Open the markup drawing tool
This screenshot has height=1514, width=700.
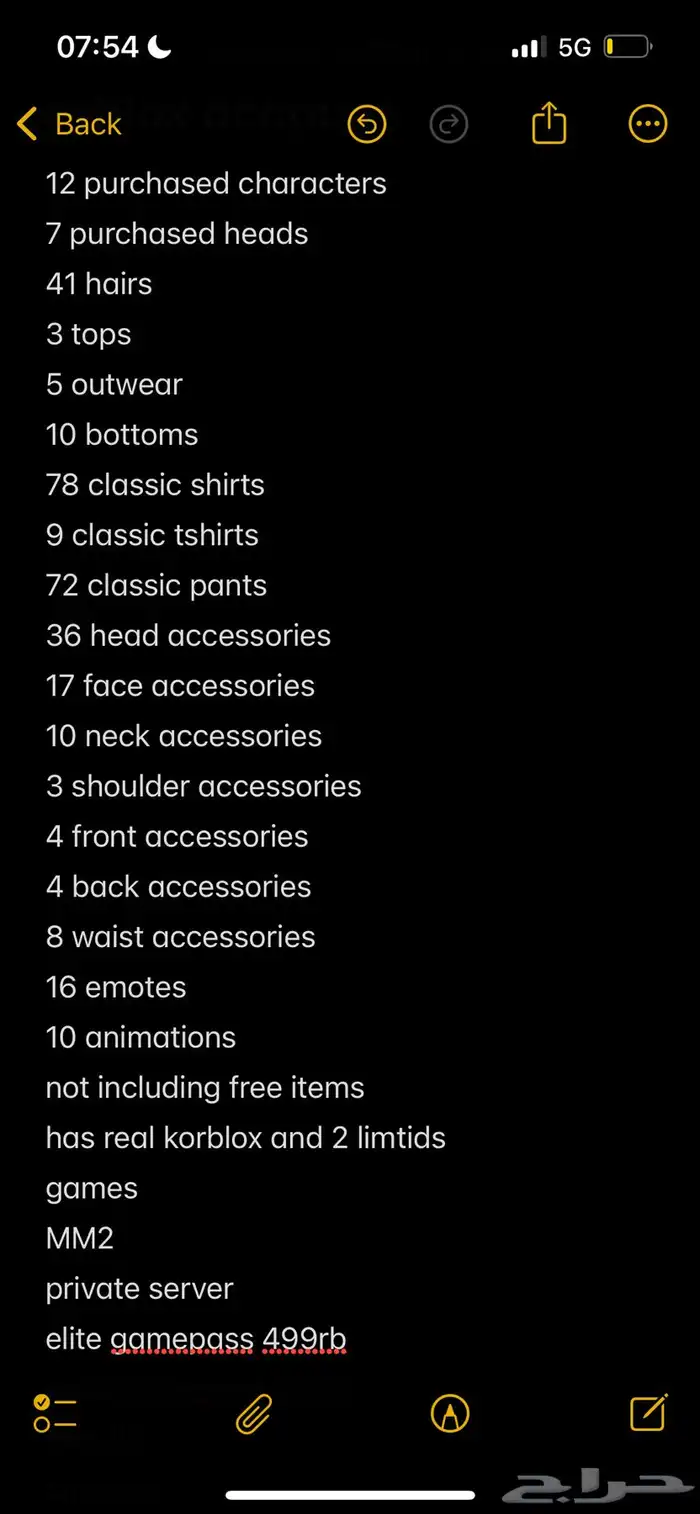tap(450, 1413)
